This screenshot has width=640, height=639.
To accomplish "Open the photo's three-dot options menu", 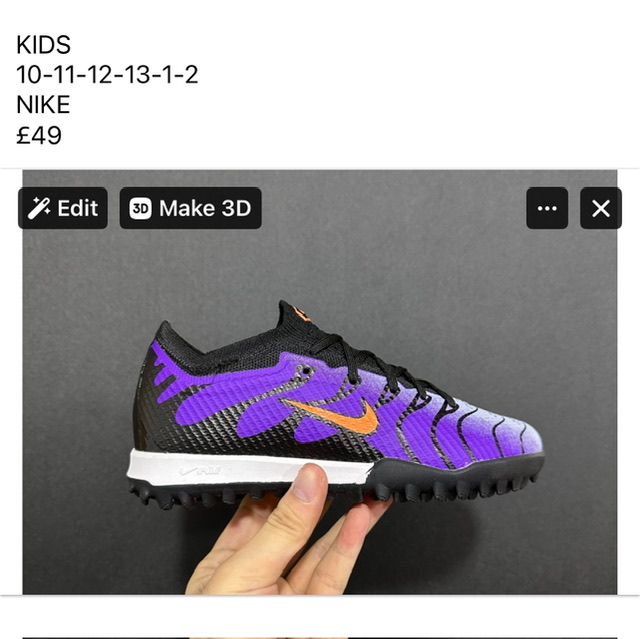I will (x=547, y=208).
